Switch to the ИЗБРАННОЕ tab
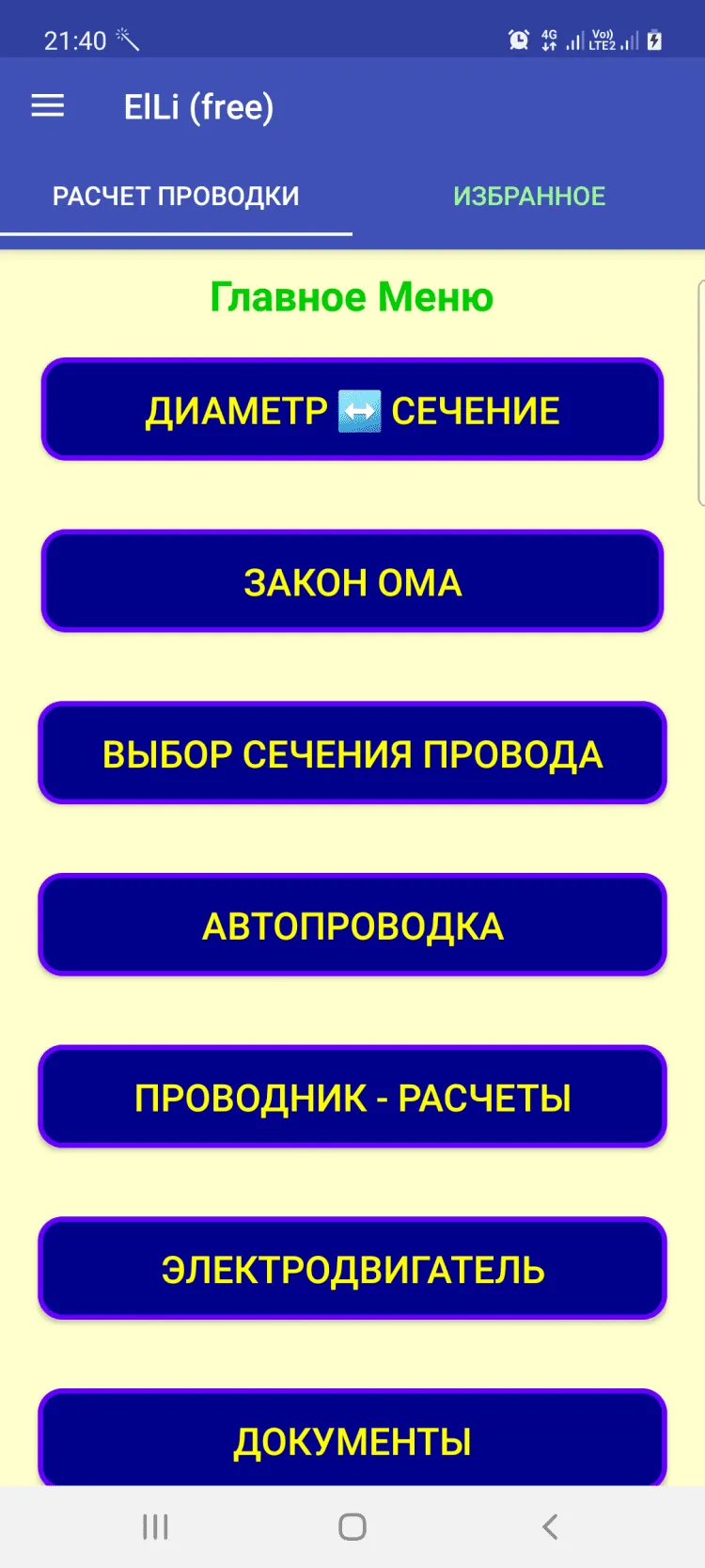This screenshot has width=705, height=1568. tap(529, 196)
